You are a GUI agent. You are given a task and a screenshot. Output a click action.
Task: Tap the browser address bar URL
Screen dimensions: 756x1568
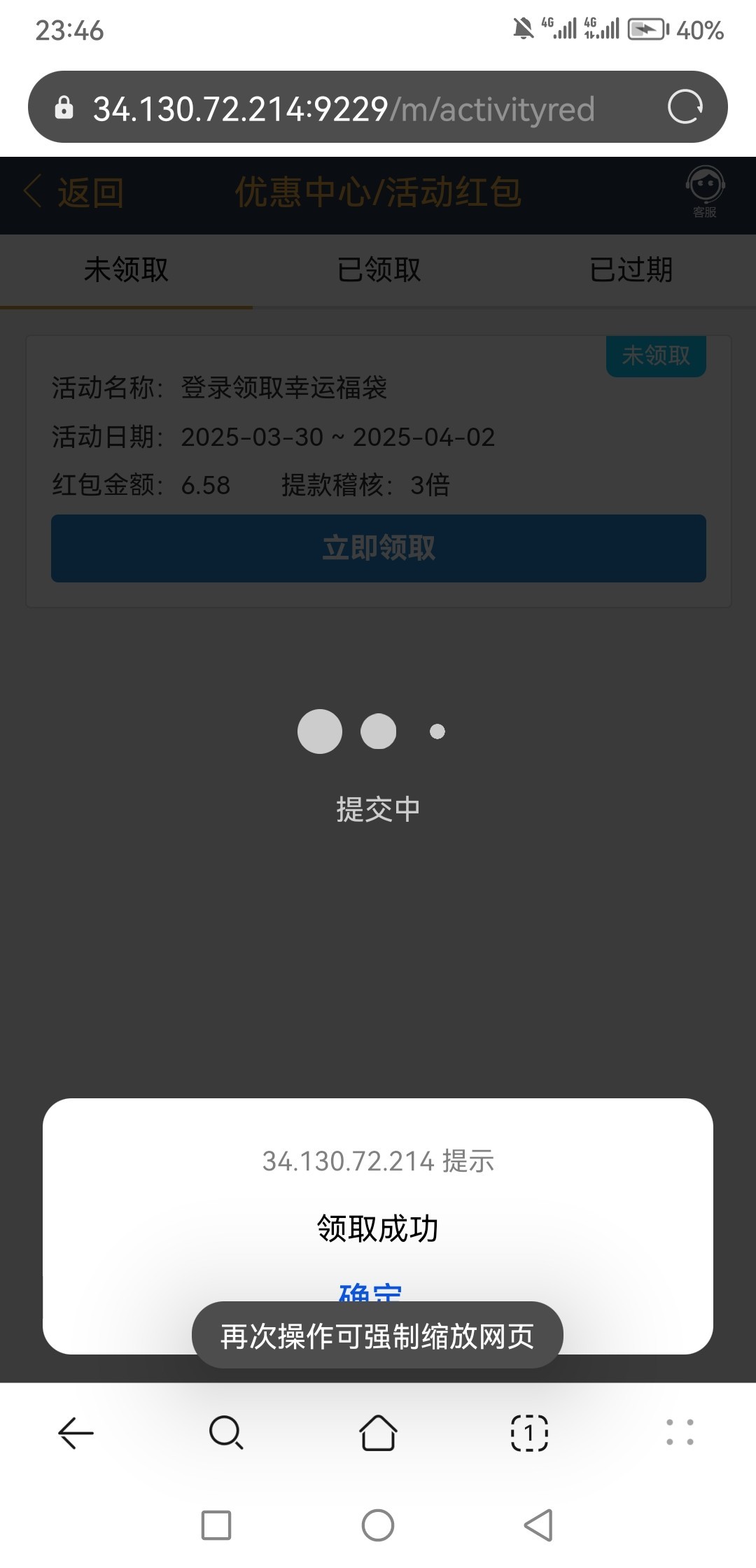(x=343, y=108)
